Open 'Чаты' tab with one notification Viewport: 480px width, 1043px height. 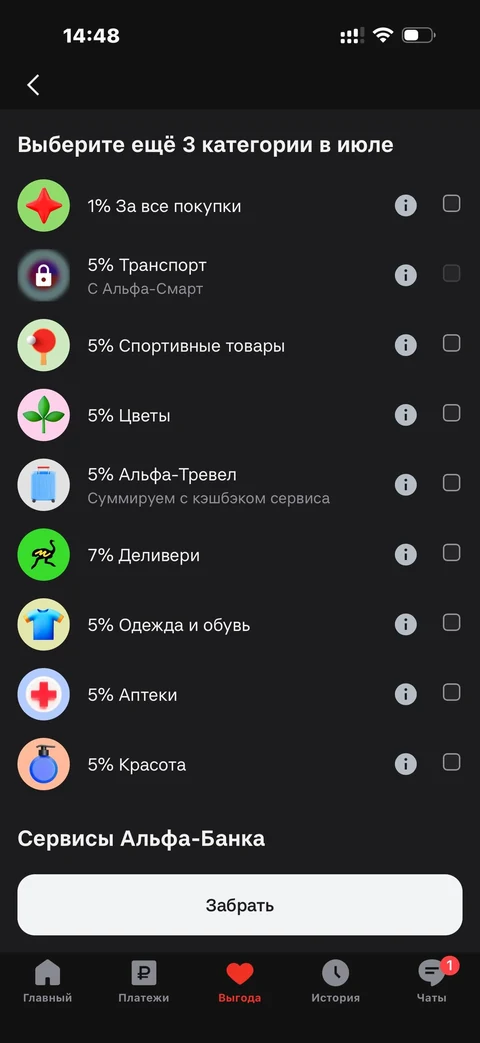(x=432, y=982)
